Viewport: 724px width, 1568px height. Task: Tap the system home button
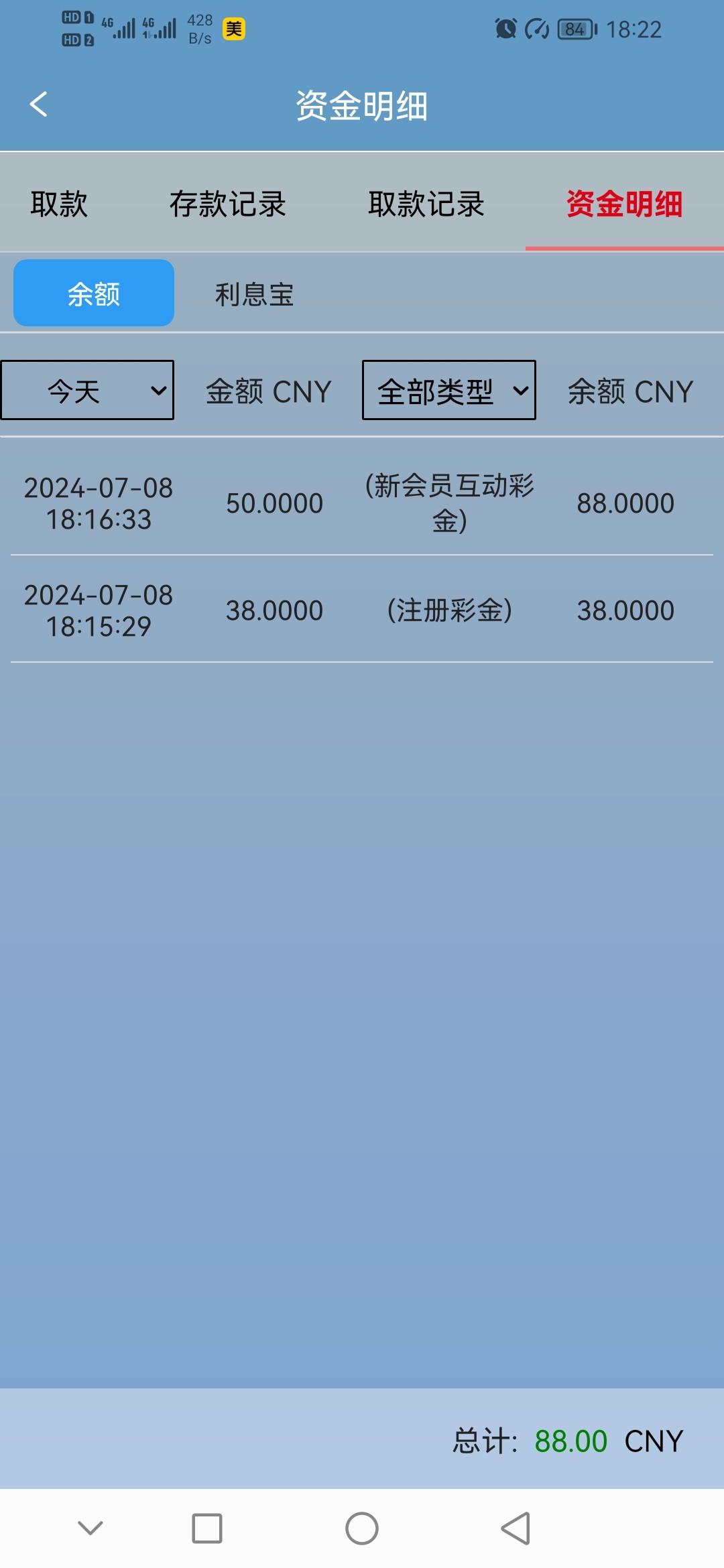click(362, 1528)
